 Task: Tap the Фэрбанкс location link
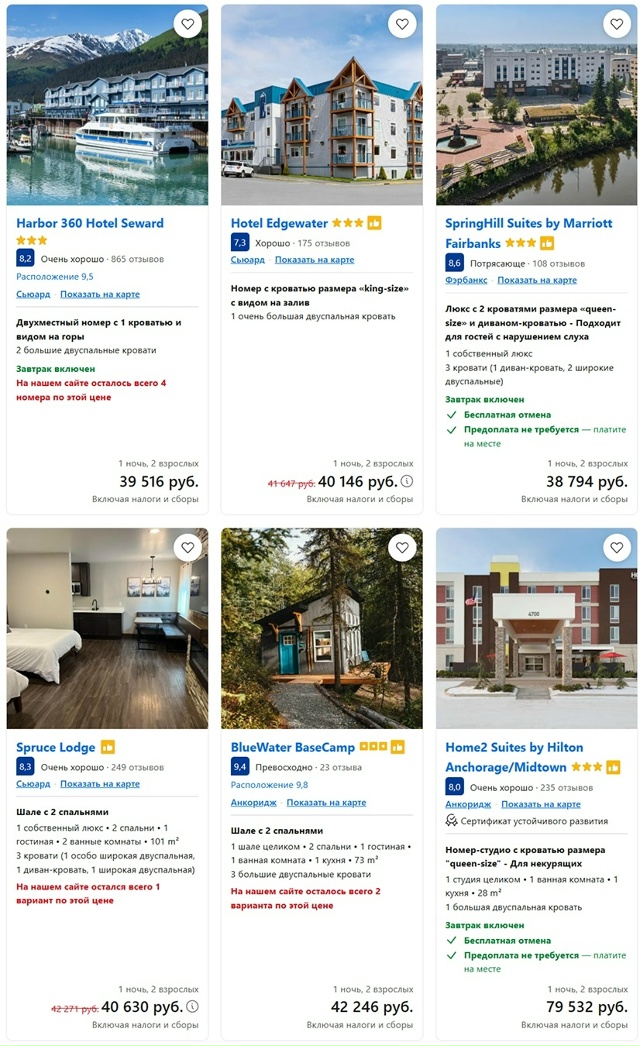pos(466,280)
